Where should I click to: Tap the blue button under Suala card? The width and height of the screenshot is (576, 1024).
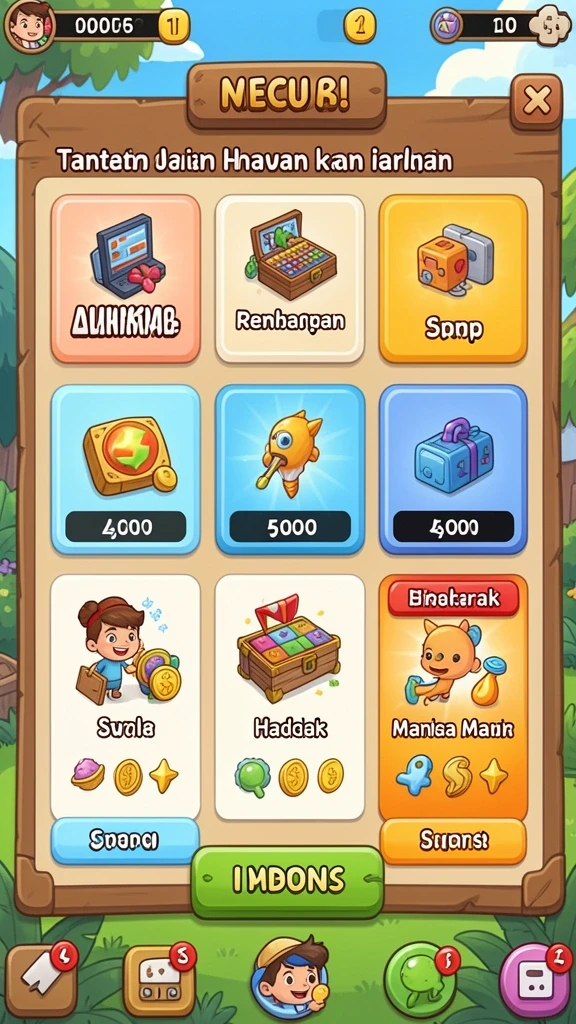125,840
